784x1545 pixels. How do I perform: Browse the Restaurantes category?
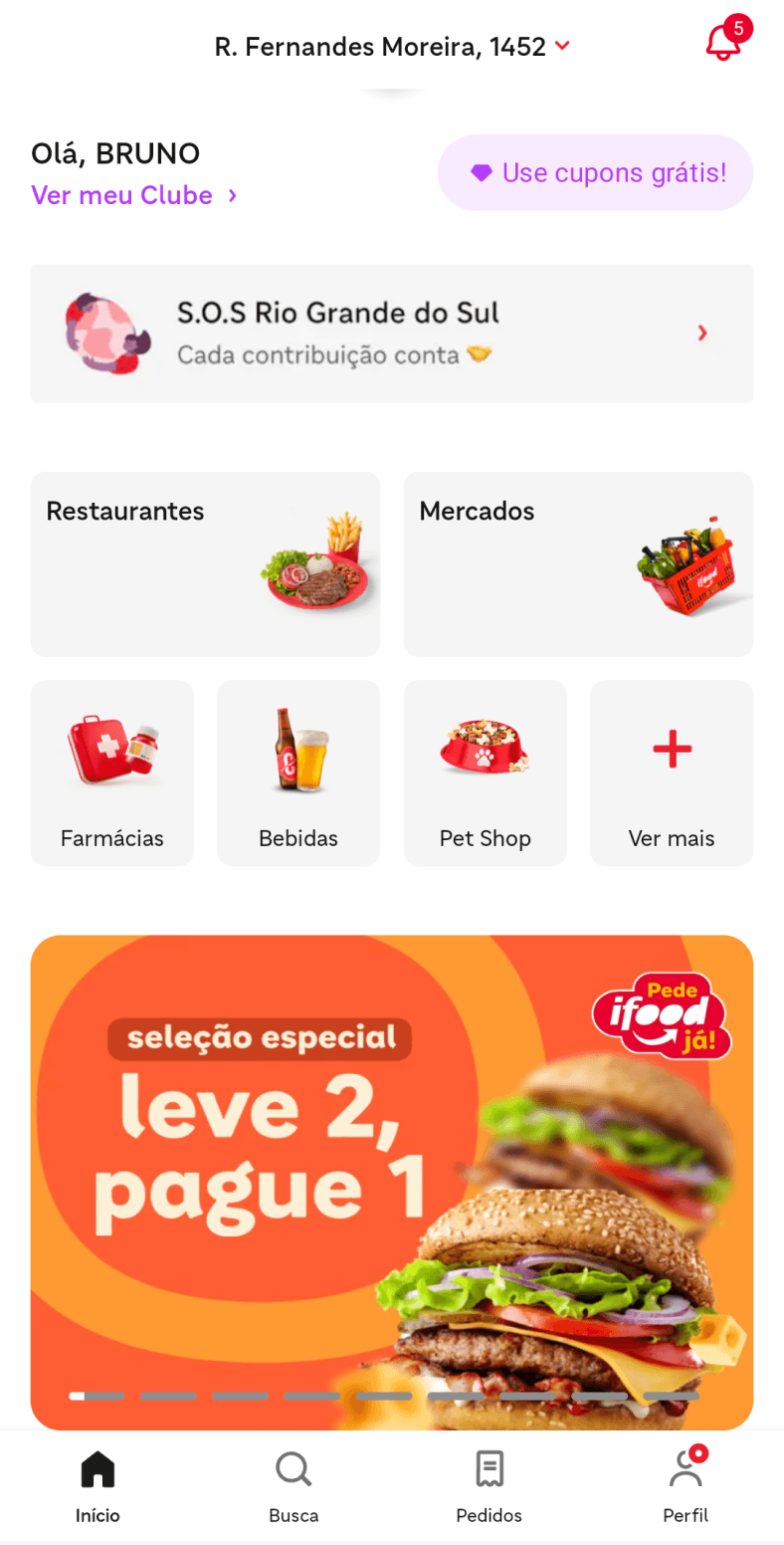205,563
